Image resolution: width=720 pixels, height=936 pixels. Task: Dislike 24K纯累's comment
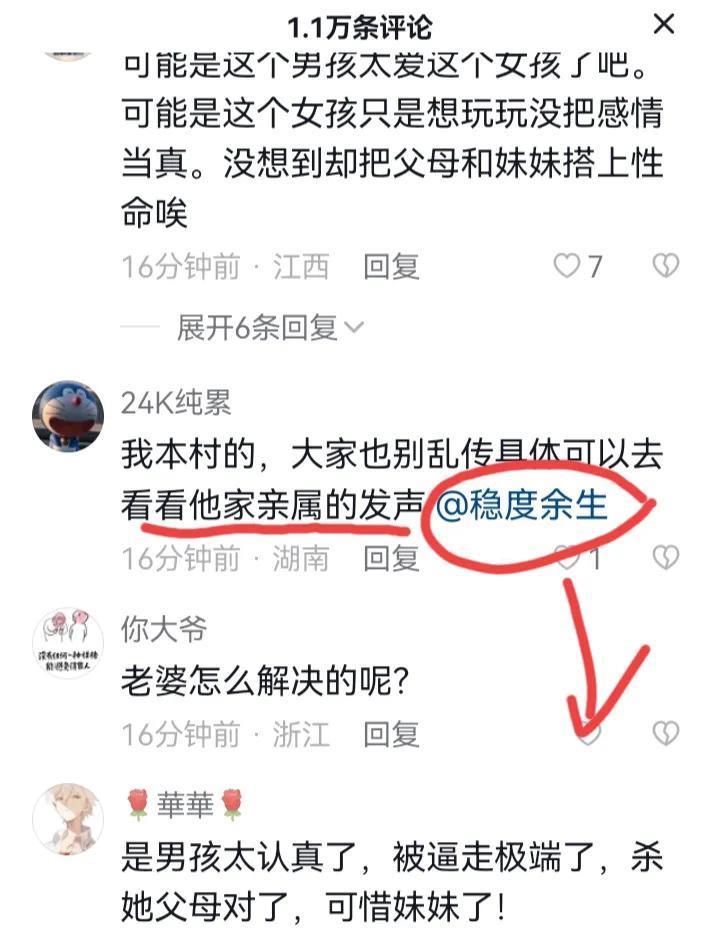pyautogui.click(x=665, y=557)
